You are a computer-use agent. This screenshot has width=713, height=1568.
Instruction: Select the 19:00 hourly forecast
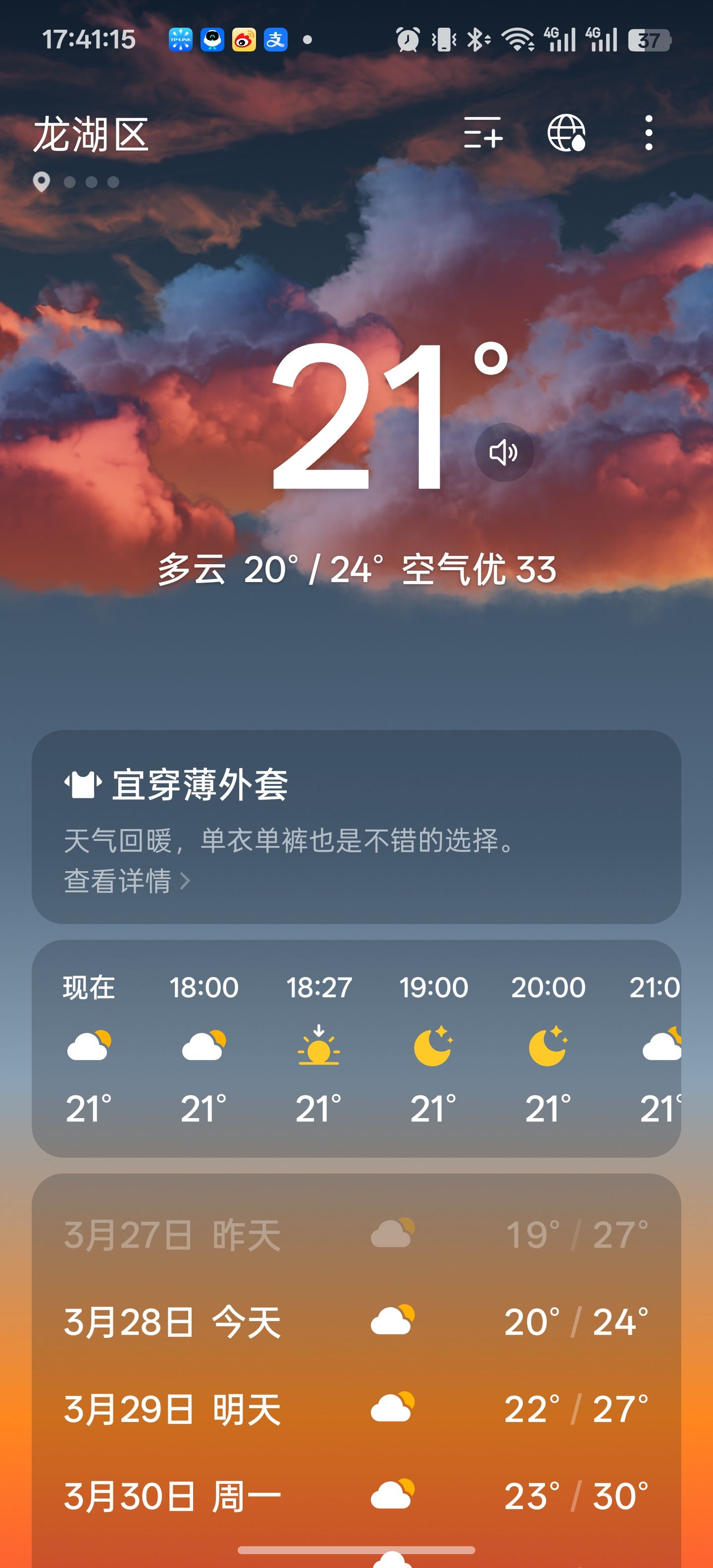tap(433, 1047)
